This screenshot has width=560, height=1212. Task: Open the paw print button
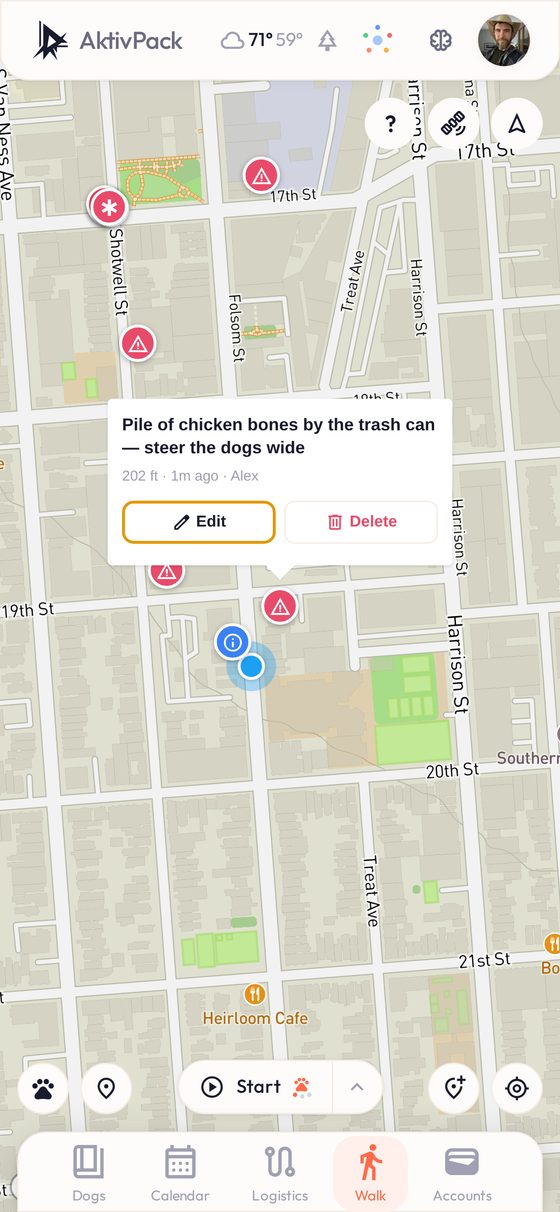(x=43, y=1088)
